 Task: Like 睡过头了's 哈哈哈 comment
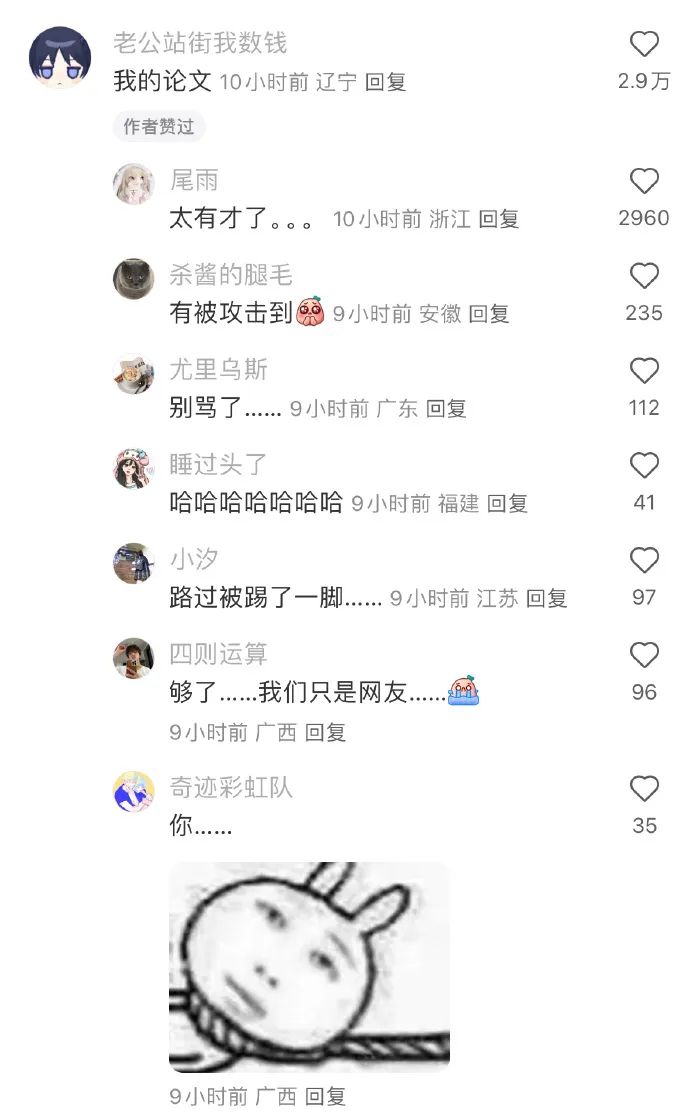[x=644, y=465]
